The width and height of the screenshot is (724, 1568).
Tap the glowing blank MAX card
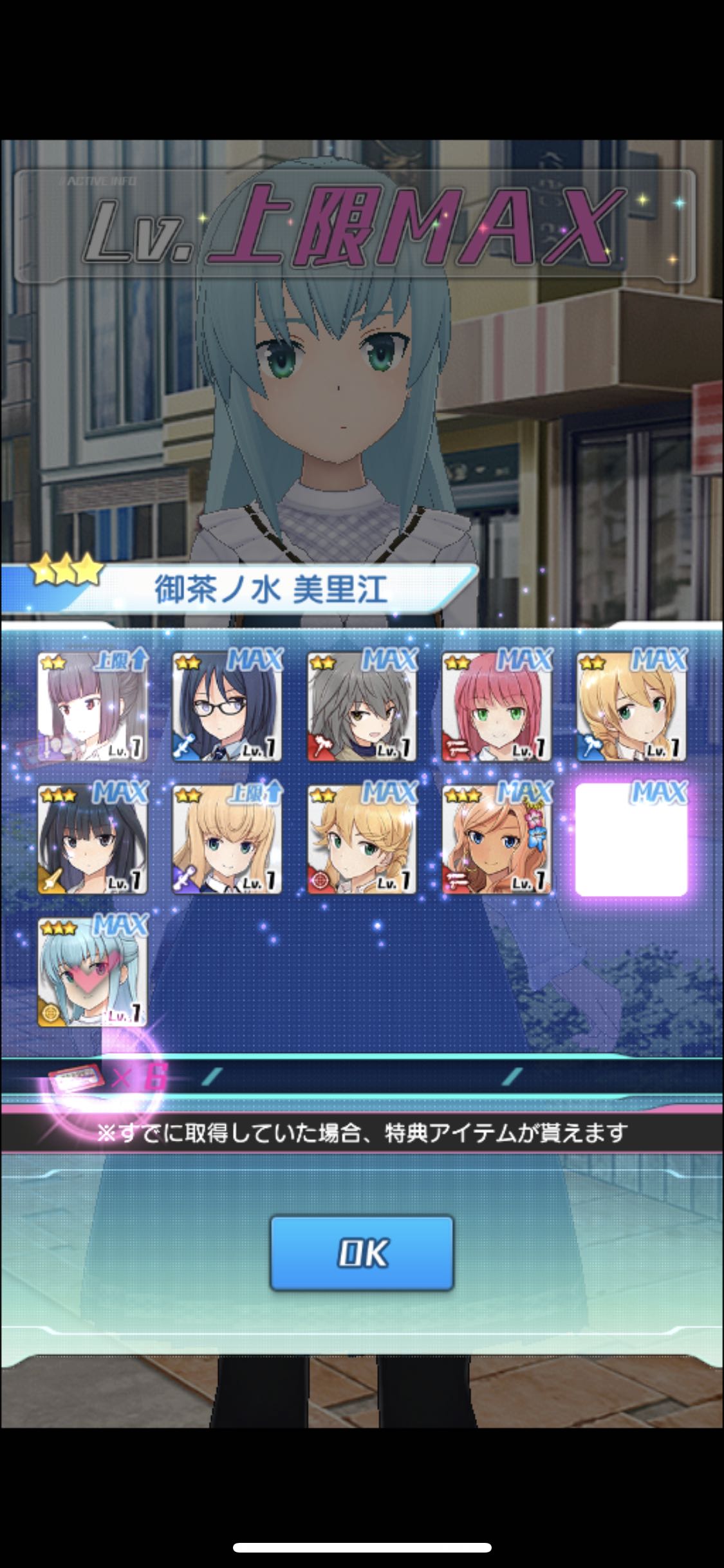631,839
